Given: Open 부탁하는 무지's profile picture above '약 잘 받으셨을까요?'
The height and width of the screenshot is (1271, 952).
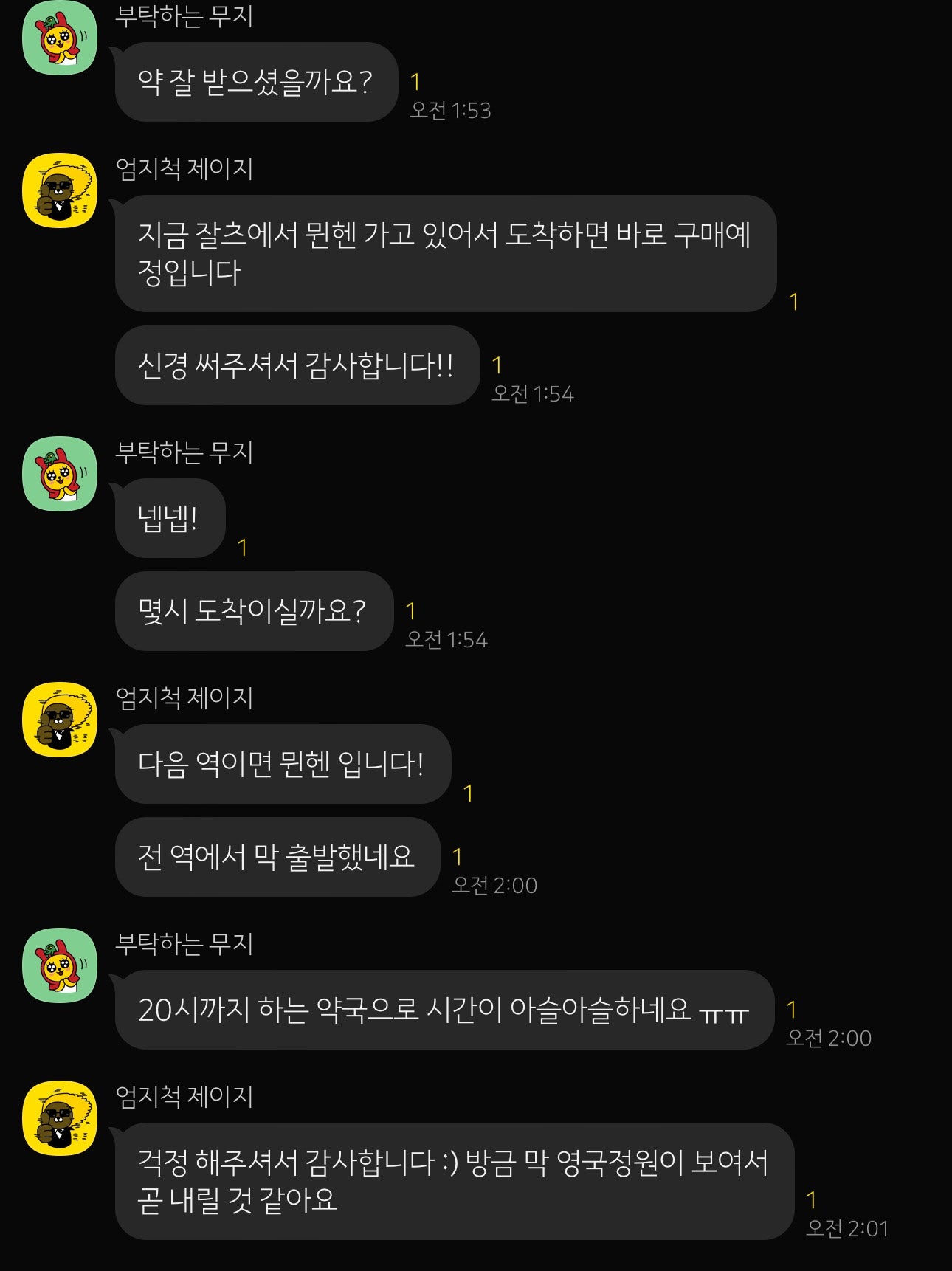Looking at the screenshot, I should pyautogui.click(x=60, y=37).
